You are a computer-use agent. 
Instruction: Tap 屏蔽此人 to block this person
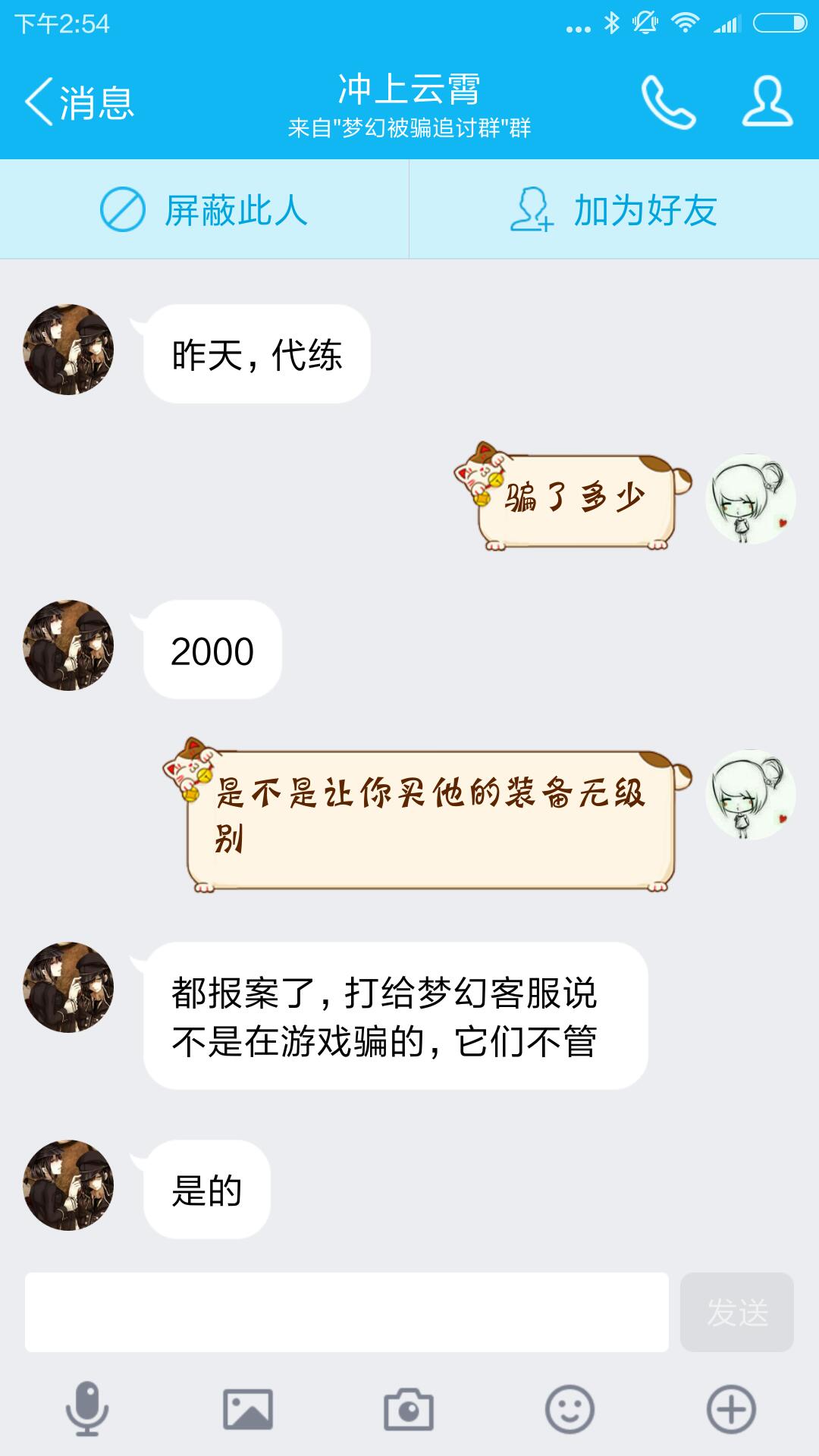pyautogui.click(x=205, y=210)
